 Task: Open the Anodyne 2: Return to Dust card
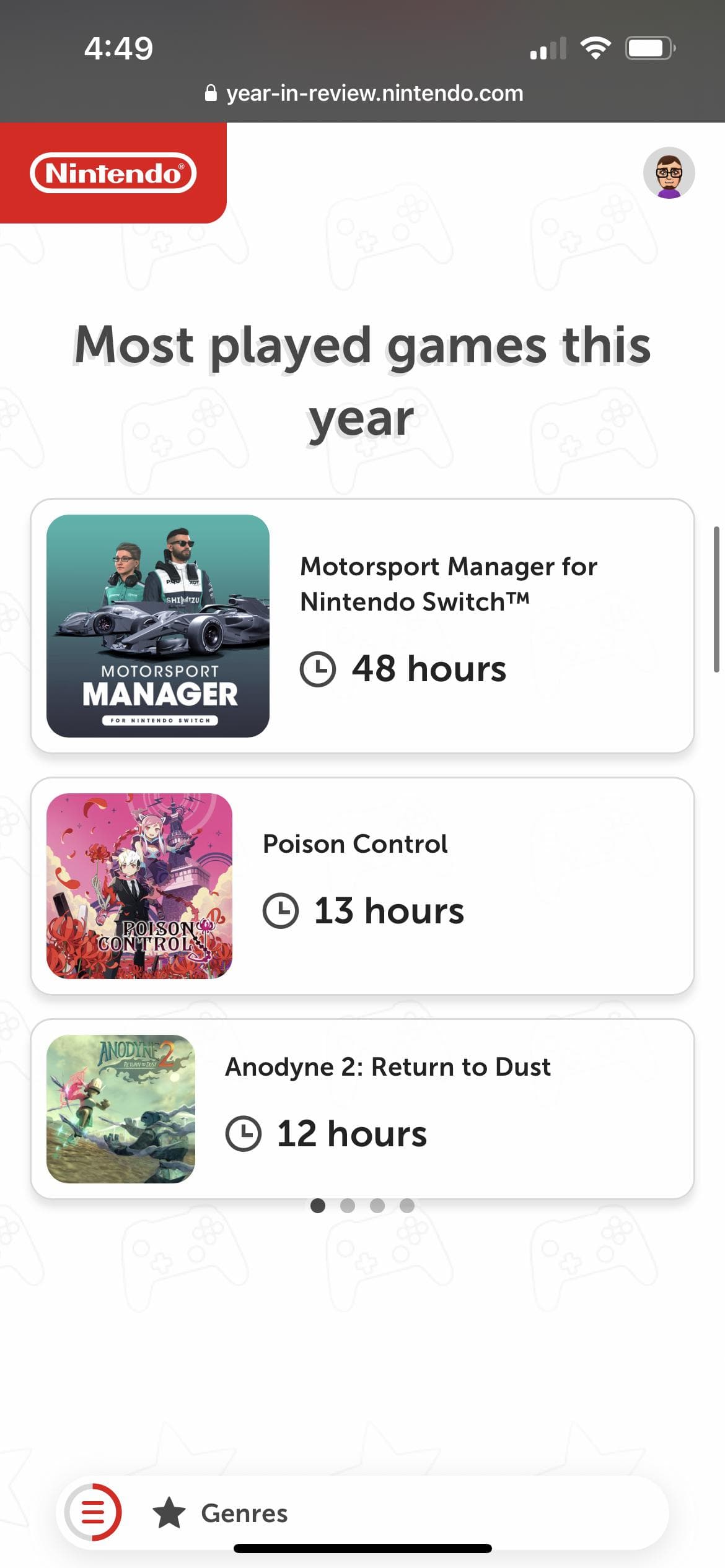pyautogui.click(x=362, y=1108)
